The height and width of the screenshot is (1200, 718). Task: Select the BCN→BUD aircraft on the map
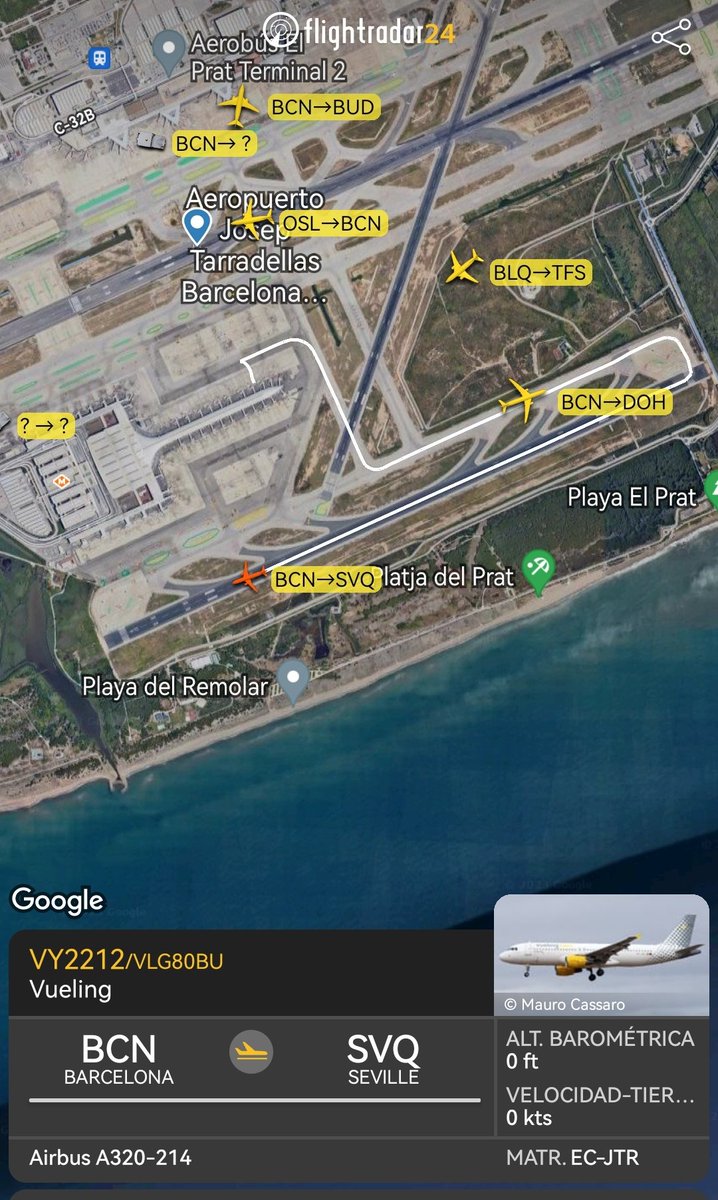tap(238, 106)
